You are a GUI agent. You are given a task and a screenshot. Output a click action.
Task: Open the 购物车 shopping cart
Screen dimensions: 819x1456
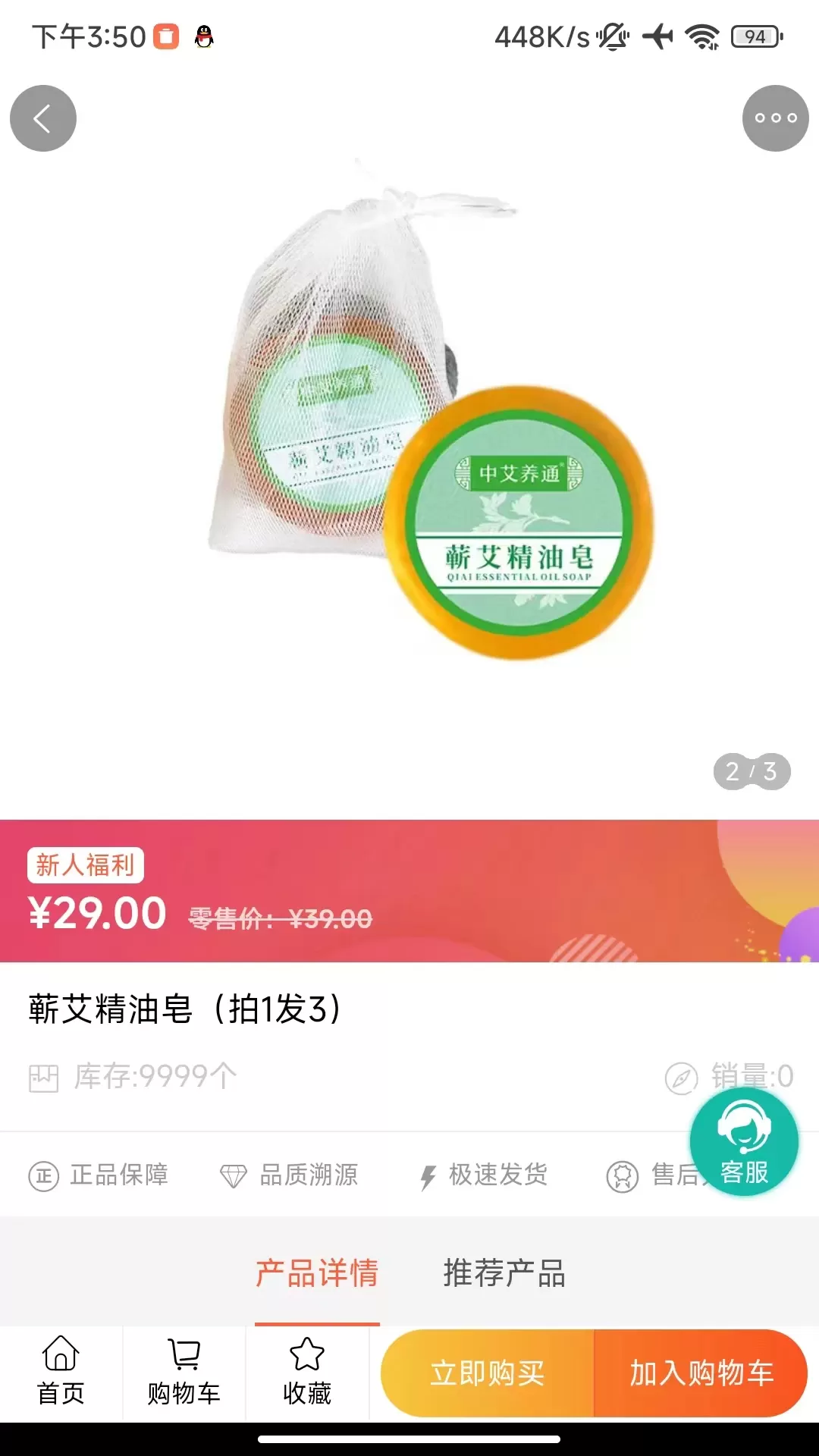(x=184, y=1372)
